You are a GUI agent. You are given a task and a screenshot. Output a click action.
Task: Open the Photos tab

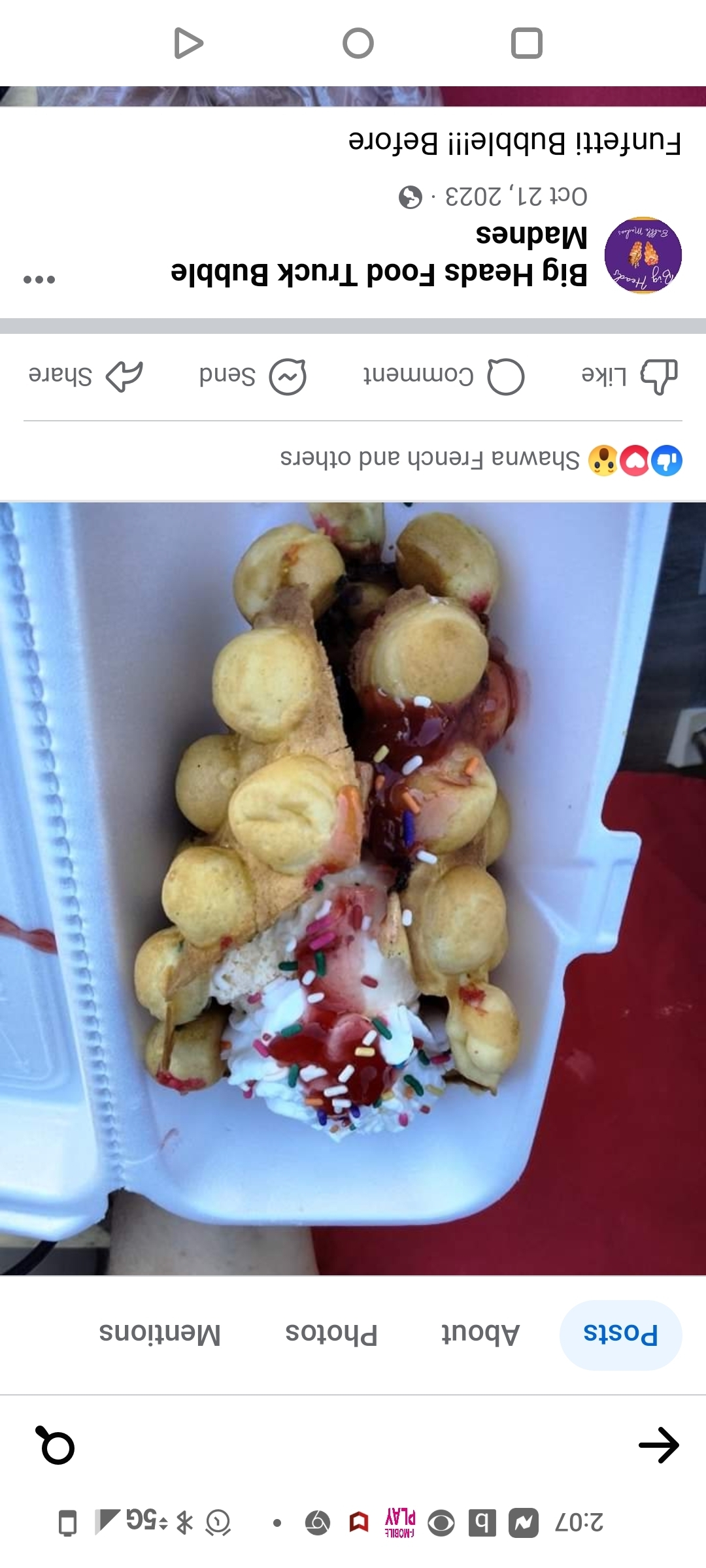click(x=331, y=1335)
